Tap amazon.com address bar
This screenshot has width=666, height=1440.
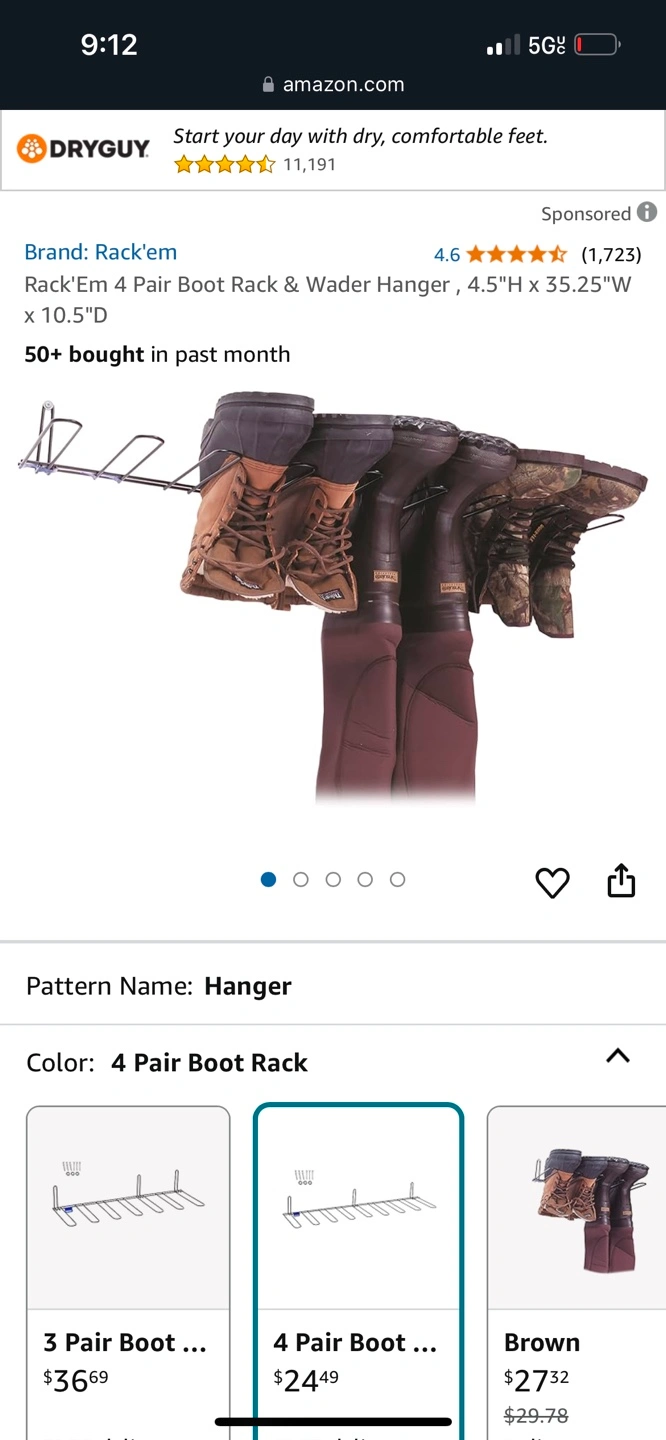pyautogui.click(x=333, y=85)
